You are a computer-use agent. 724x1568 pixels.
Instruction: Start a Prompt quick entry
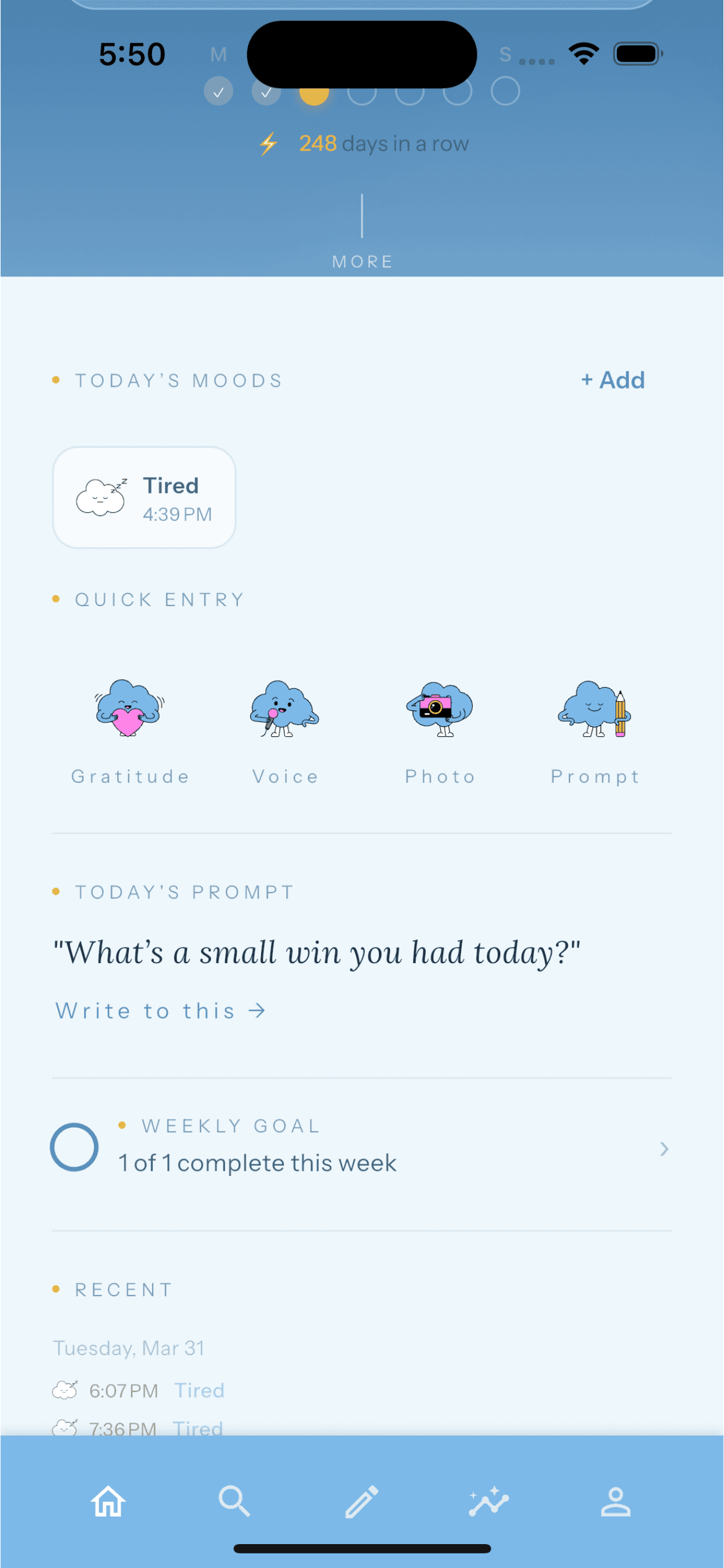(x=595, y=730)
